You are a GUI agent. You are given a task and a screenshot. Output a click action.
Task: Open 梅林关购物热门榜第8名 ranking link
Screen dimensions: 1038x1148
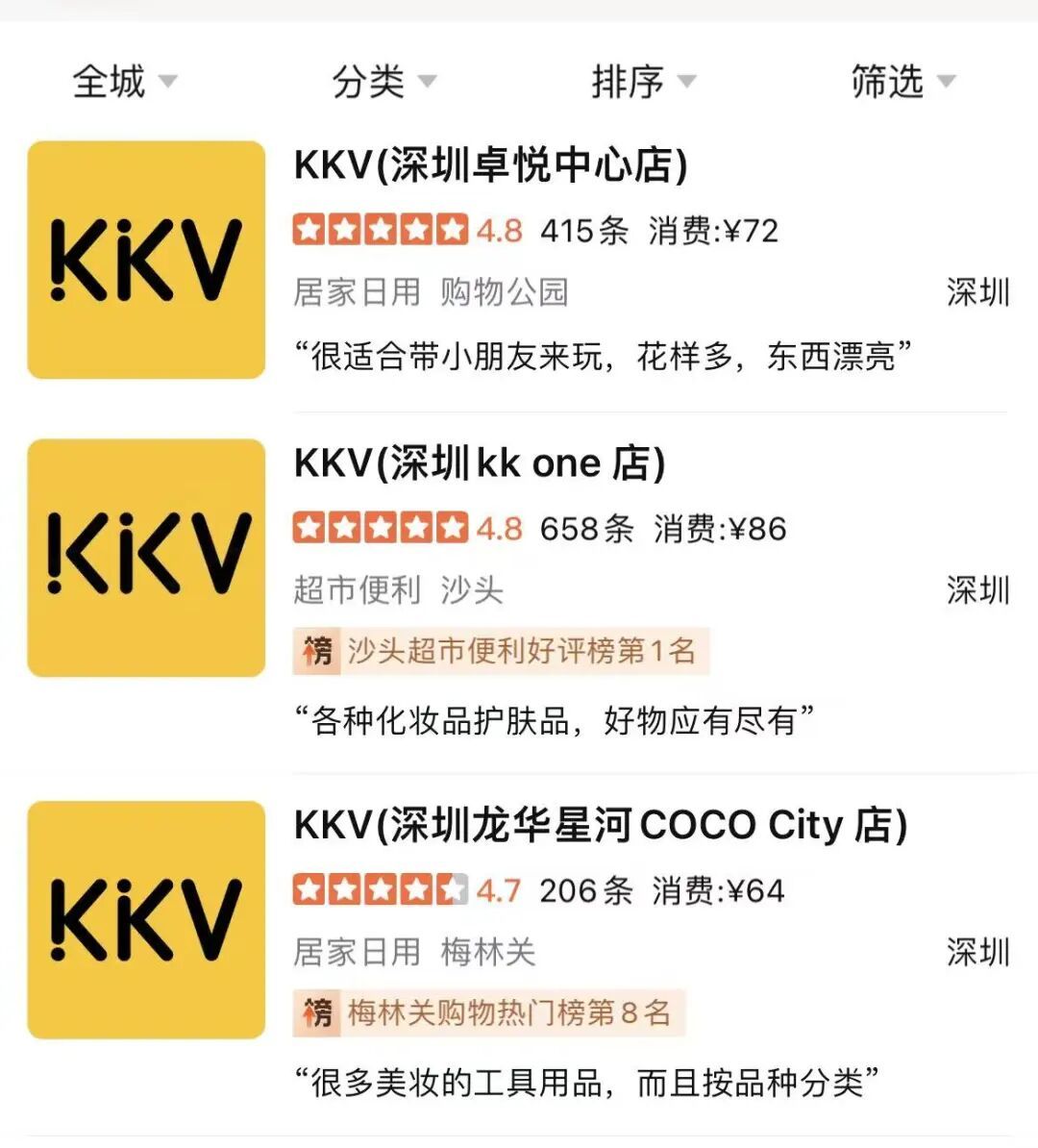[514, 1012]
